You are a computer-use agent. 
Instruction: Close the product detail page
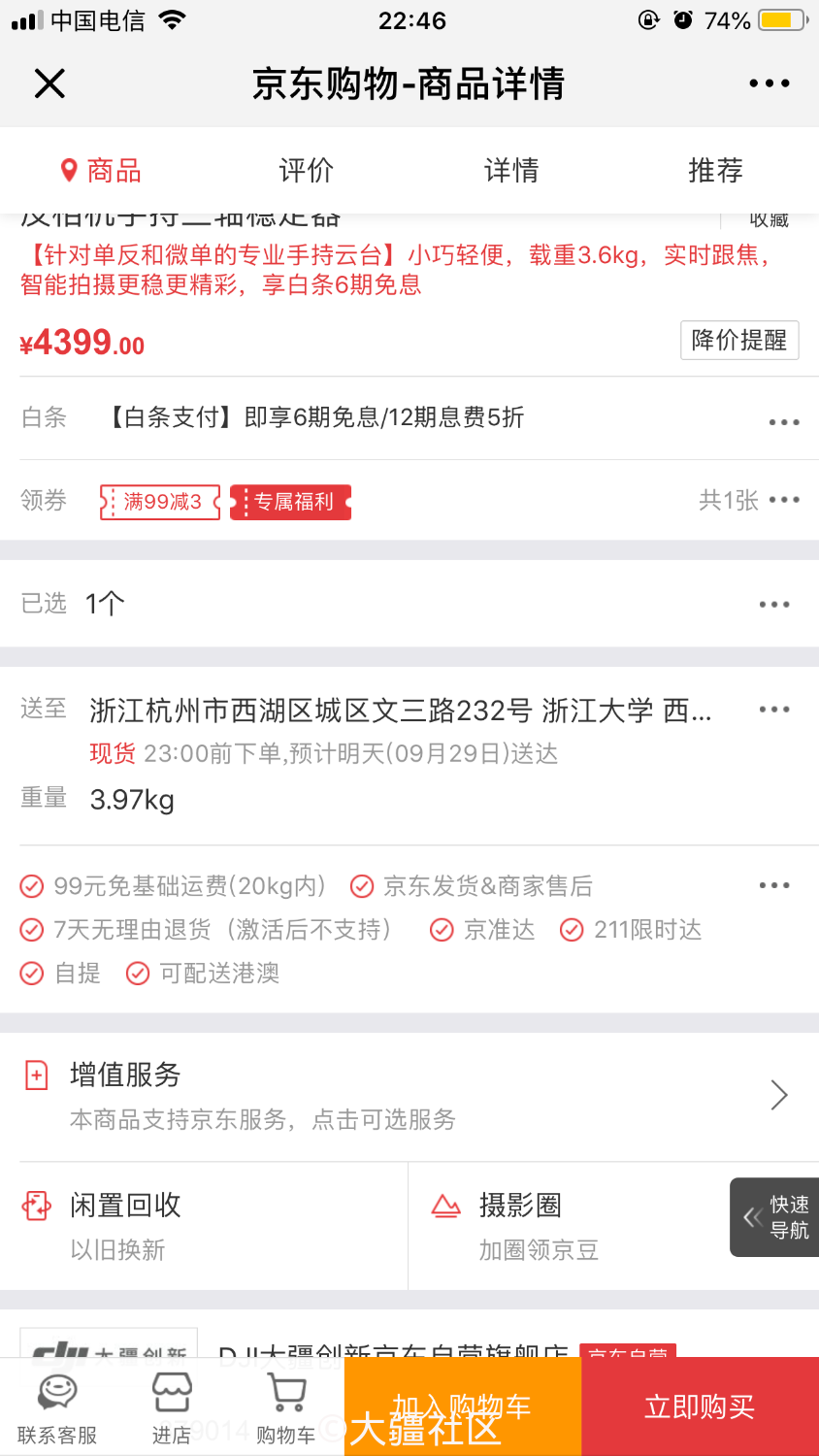coord(49,84)
